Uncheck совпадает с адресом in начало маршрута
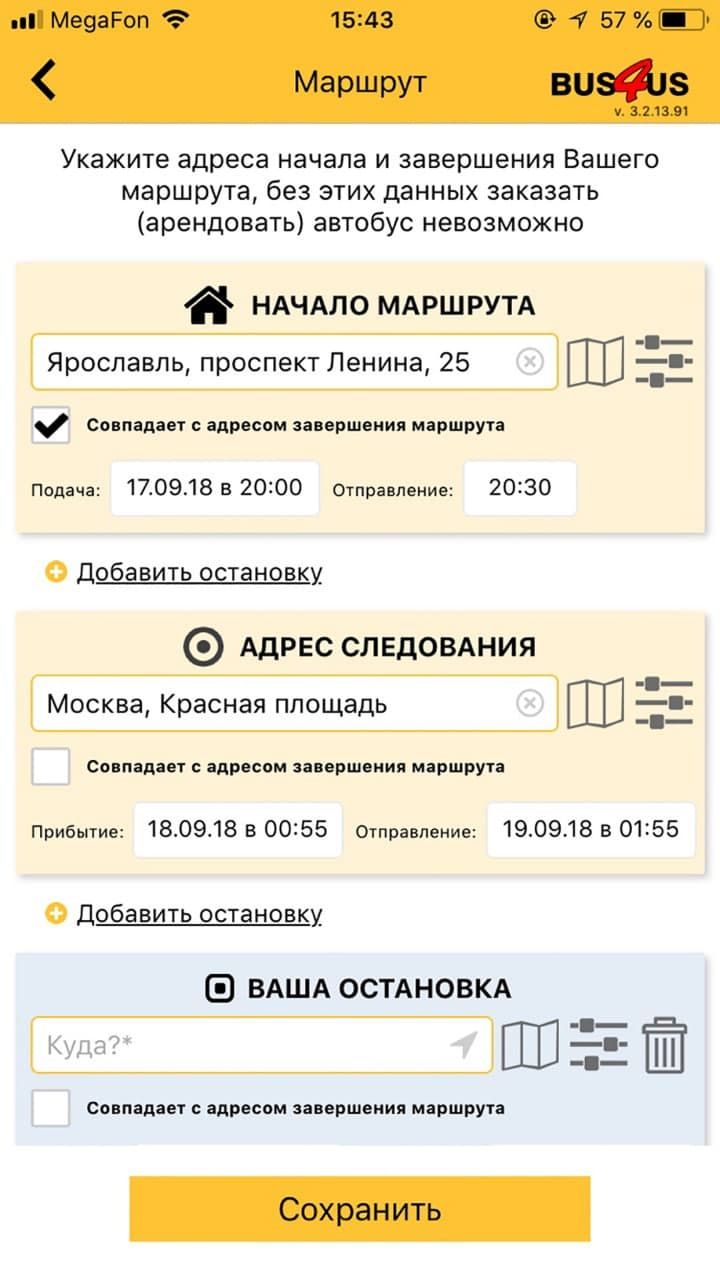This screenshot has width=720, height=1280. pos(50,425)
